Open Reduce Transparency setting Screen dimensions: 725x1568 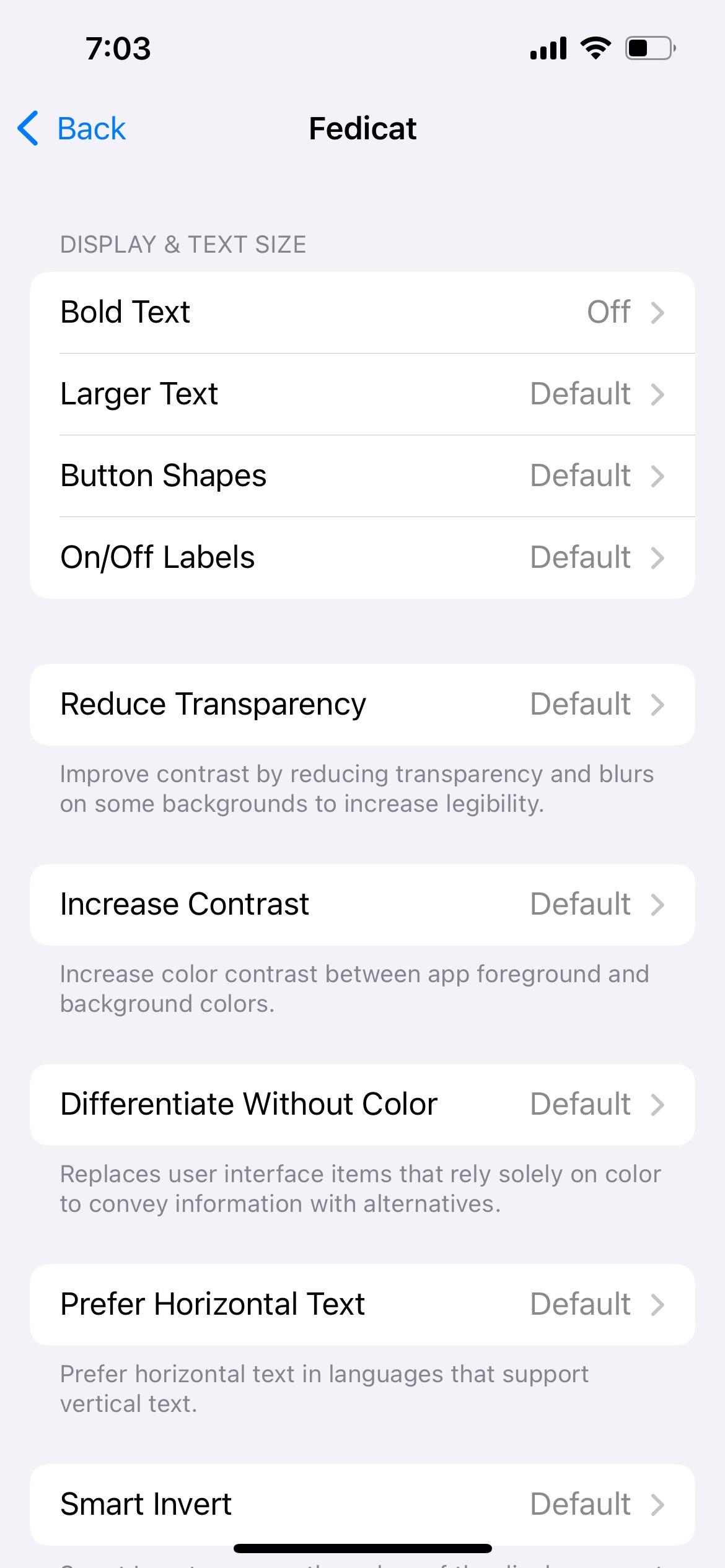point(362,704)
